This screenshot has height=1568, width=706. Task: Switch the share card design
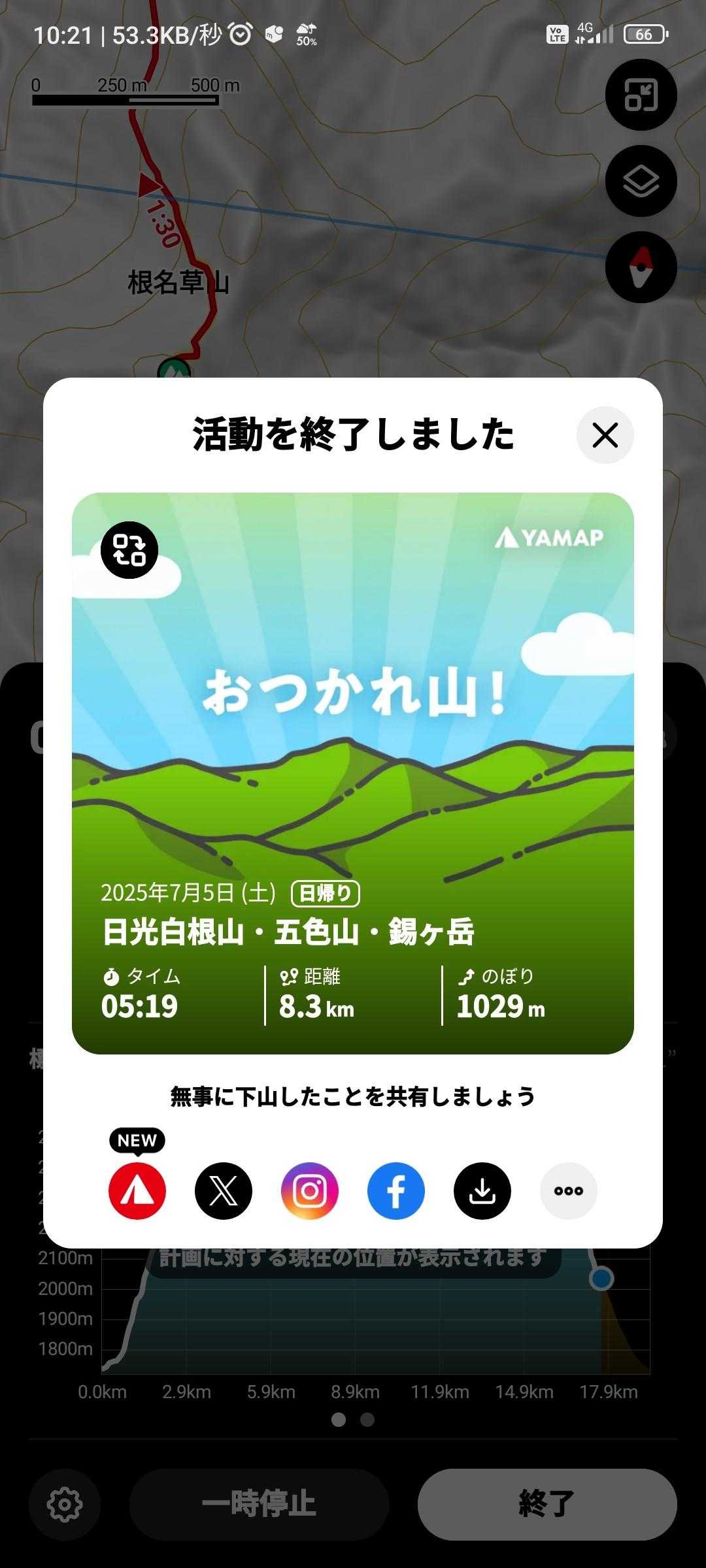coord(129,550)
